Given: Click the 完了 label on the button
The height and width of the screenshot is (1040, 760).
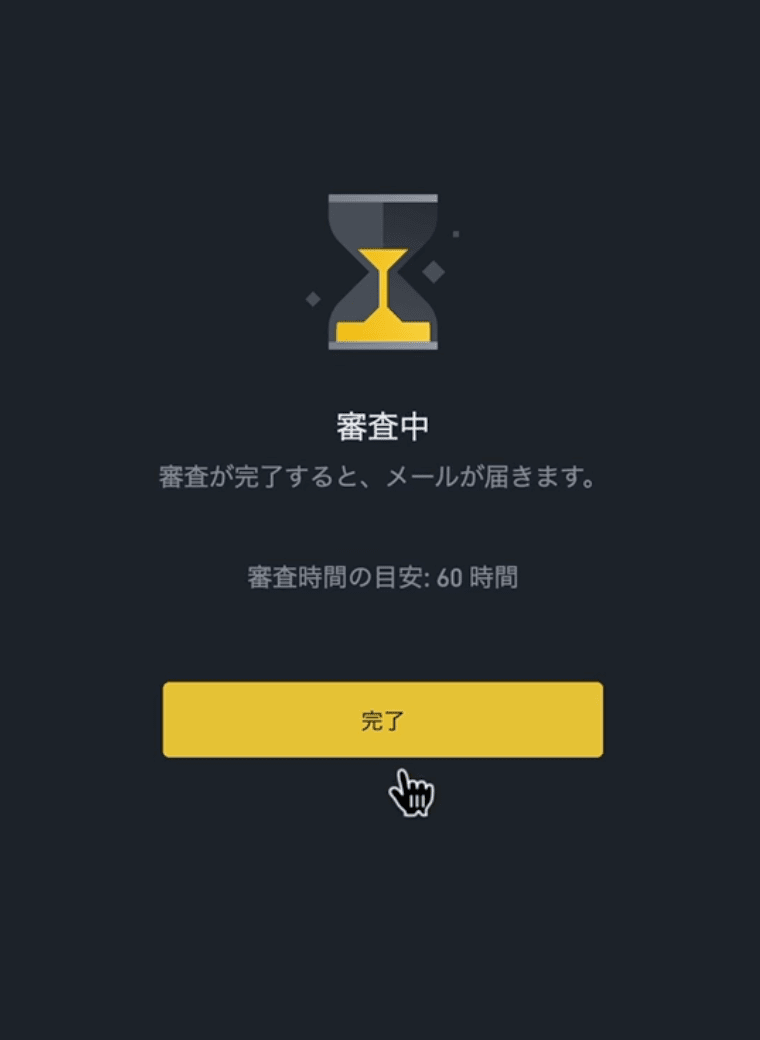Looking at the screenshot, I should click(x=383, y=720).
